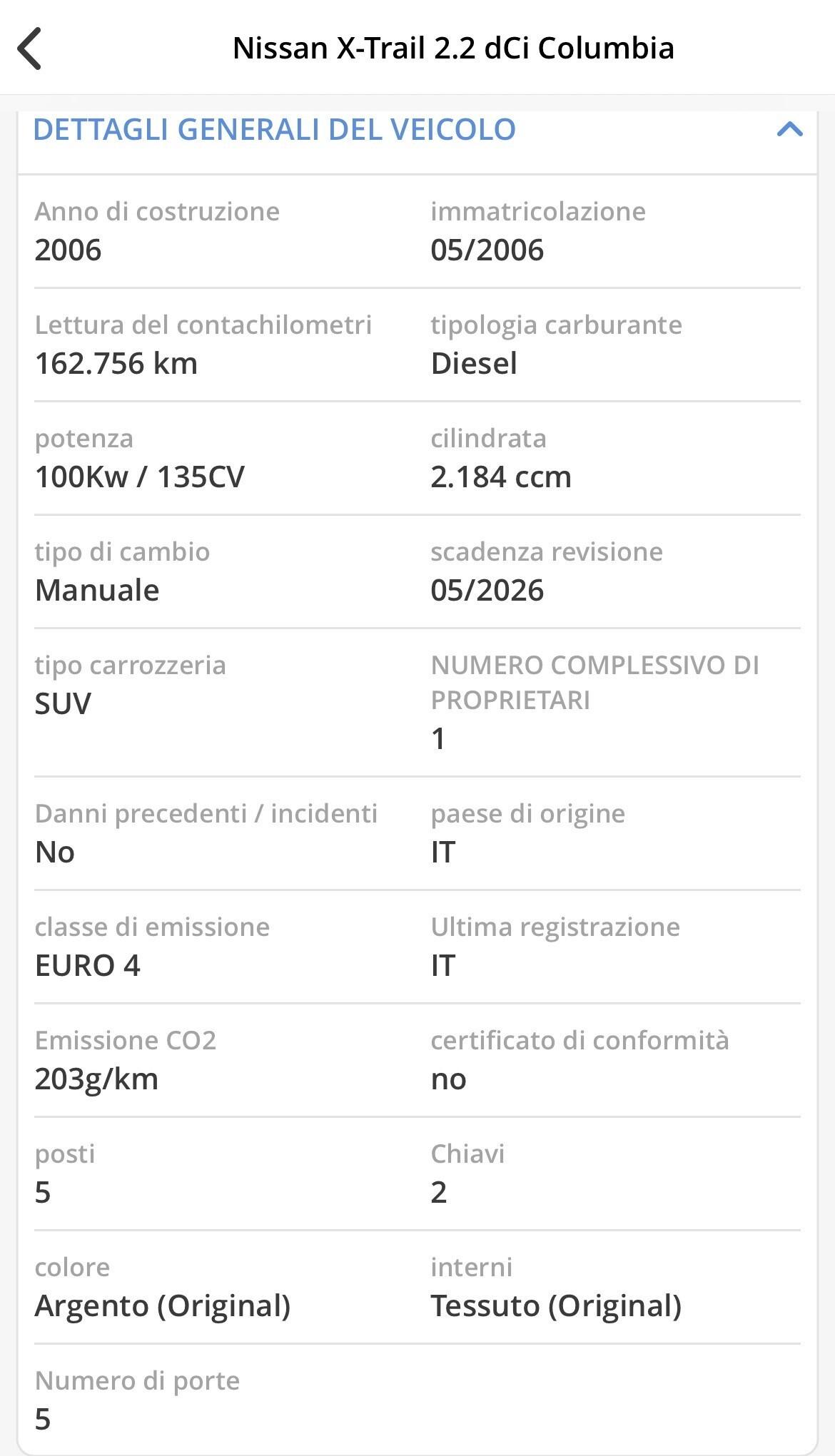Click the potenza value 100Kw / 135CV

(x=141, y=477)
